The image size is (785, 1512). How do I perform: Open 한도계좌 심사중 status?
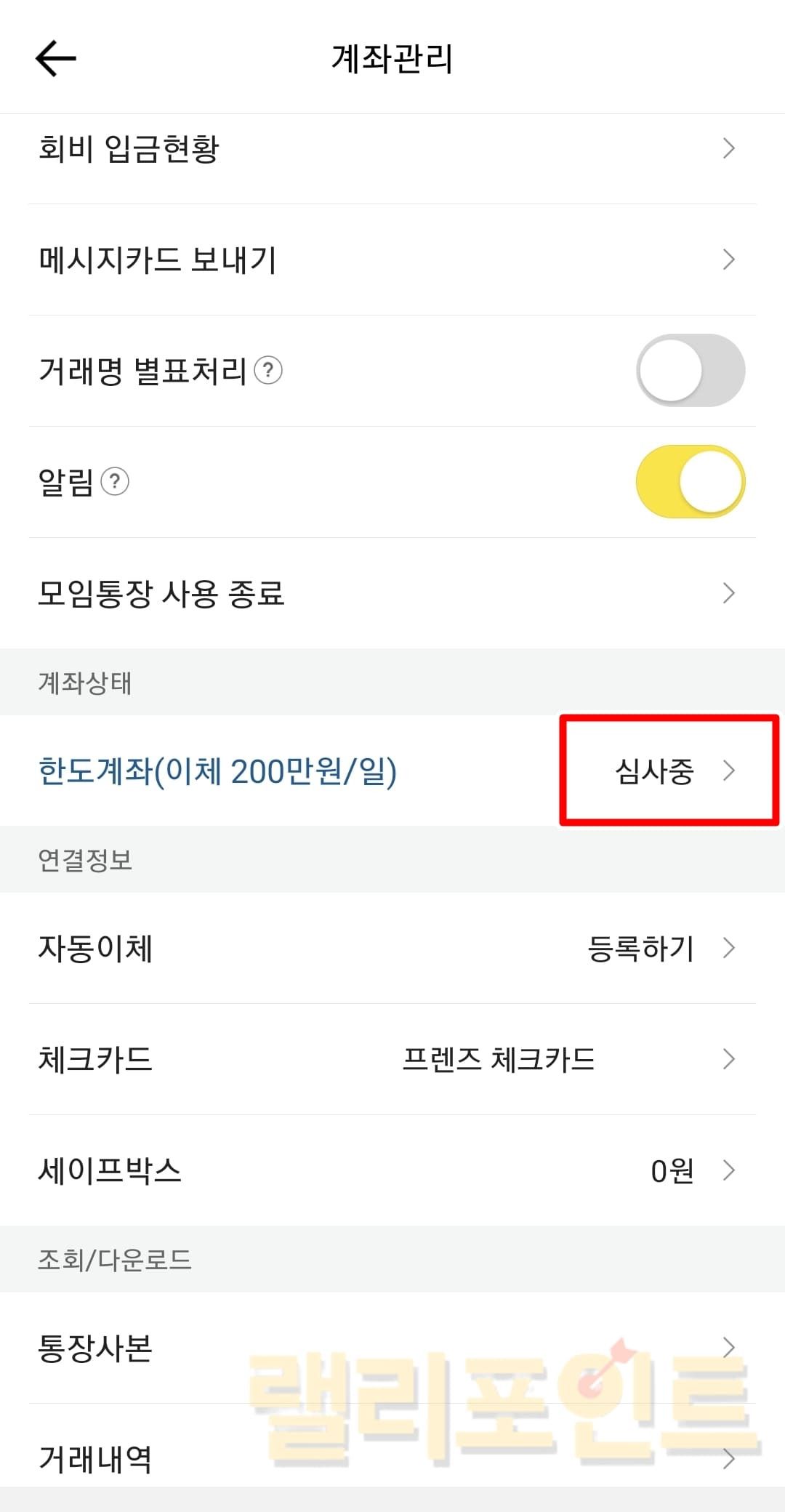tap(669, 771)
